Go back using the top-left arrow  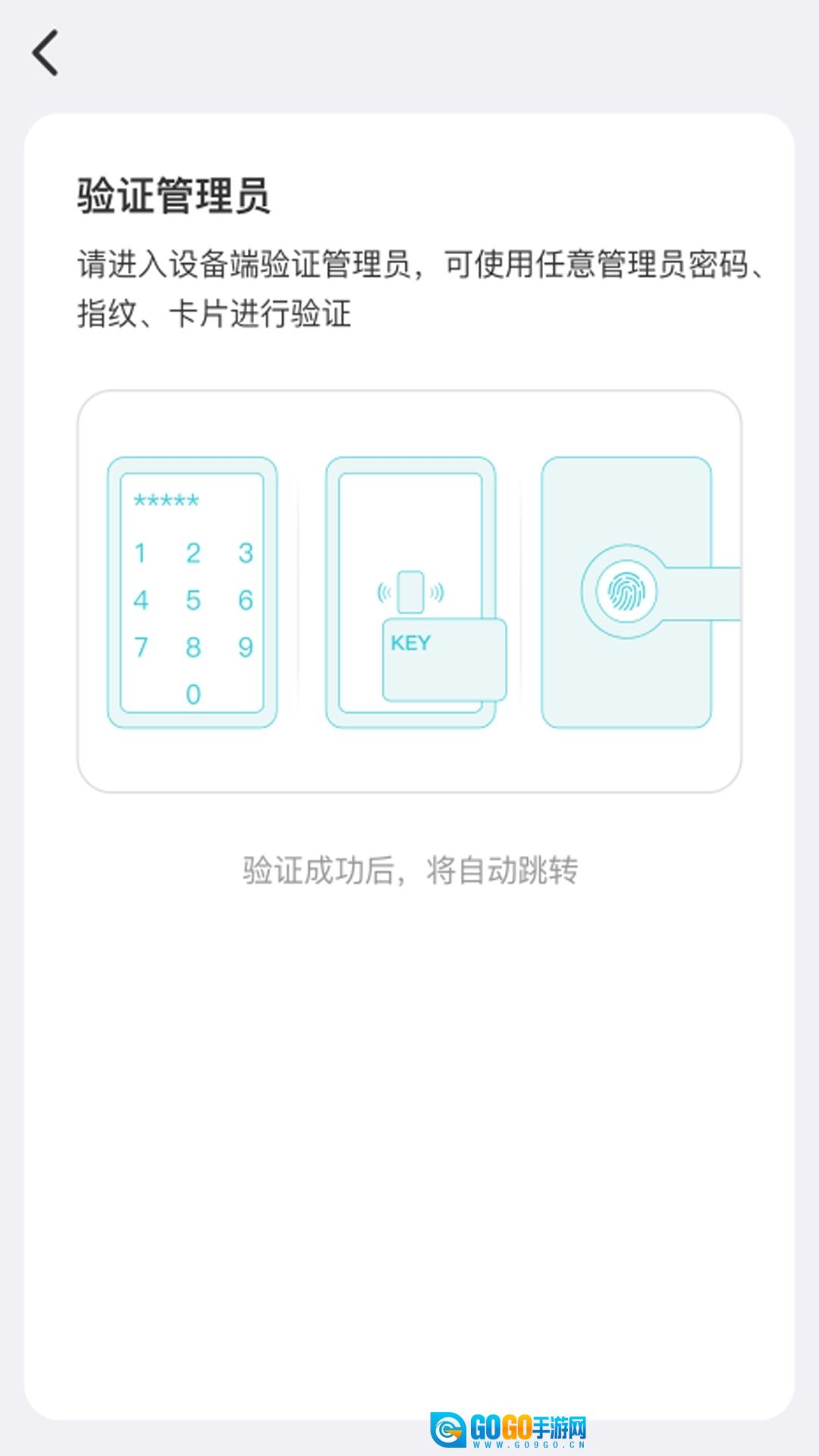click(45, 53)
